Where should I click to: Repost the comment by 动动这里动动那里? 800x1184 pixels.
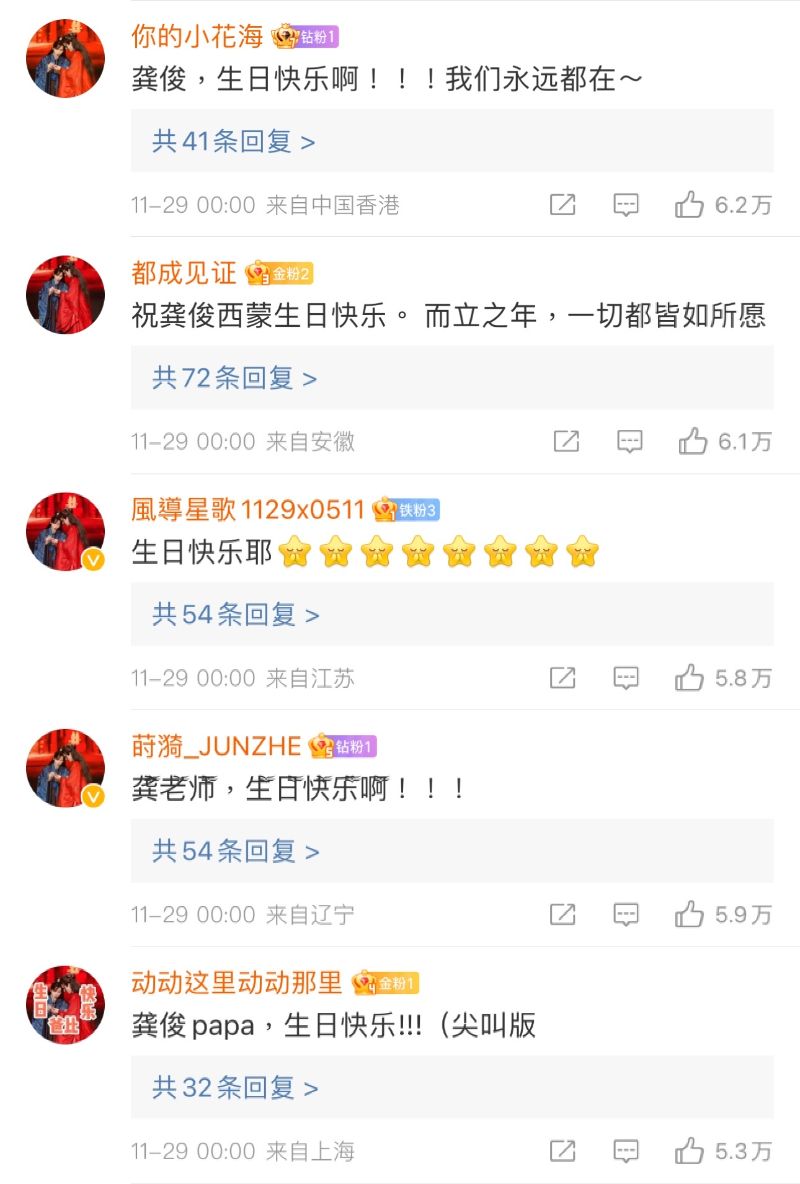(x=563, y=1151)
